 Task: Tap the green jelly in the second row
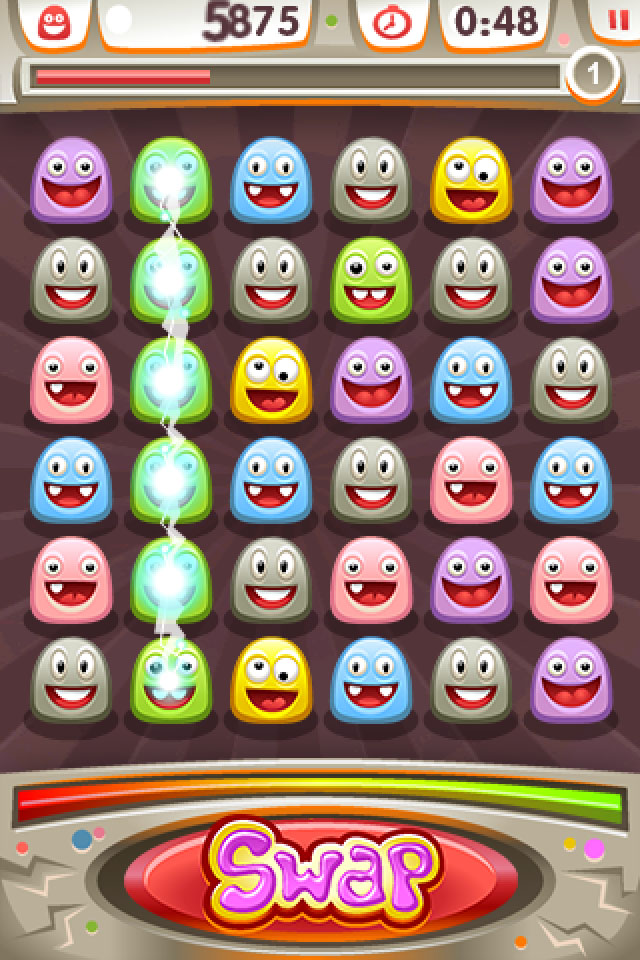click(x=370, y=278)
